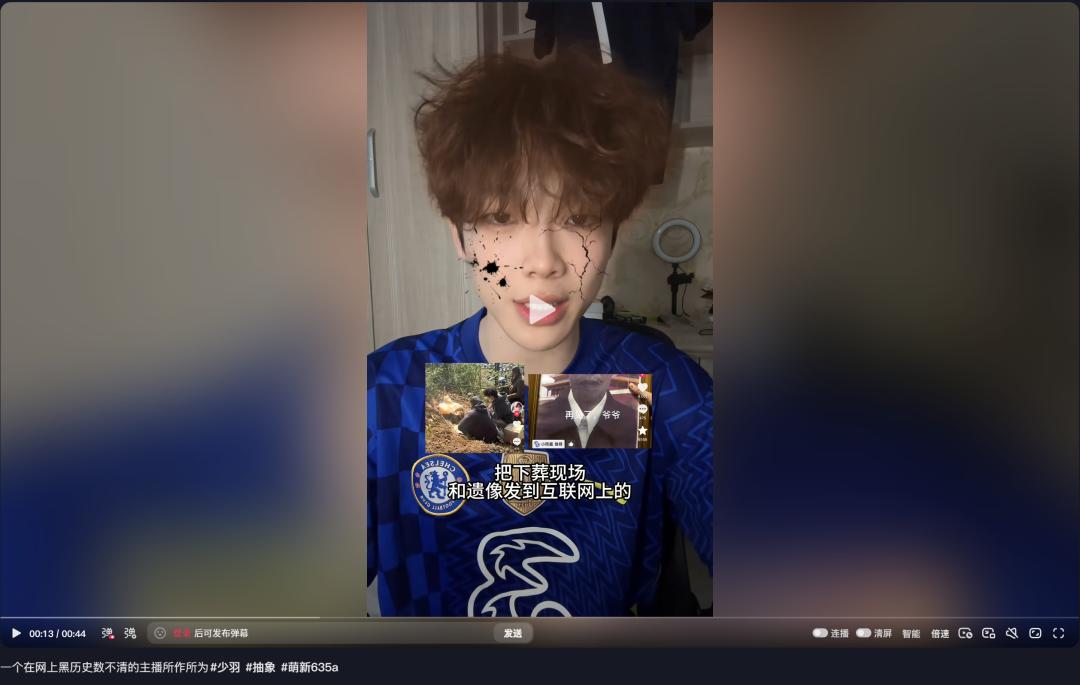Open 倍速 playback speed menu
1080x685 pixels.
point(940,633)
